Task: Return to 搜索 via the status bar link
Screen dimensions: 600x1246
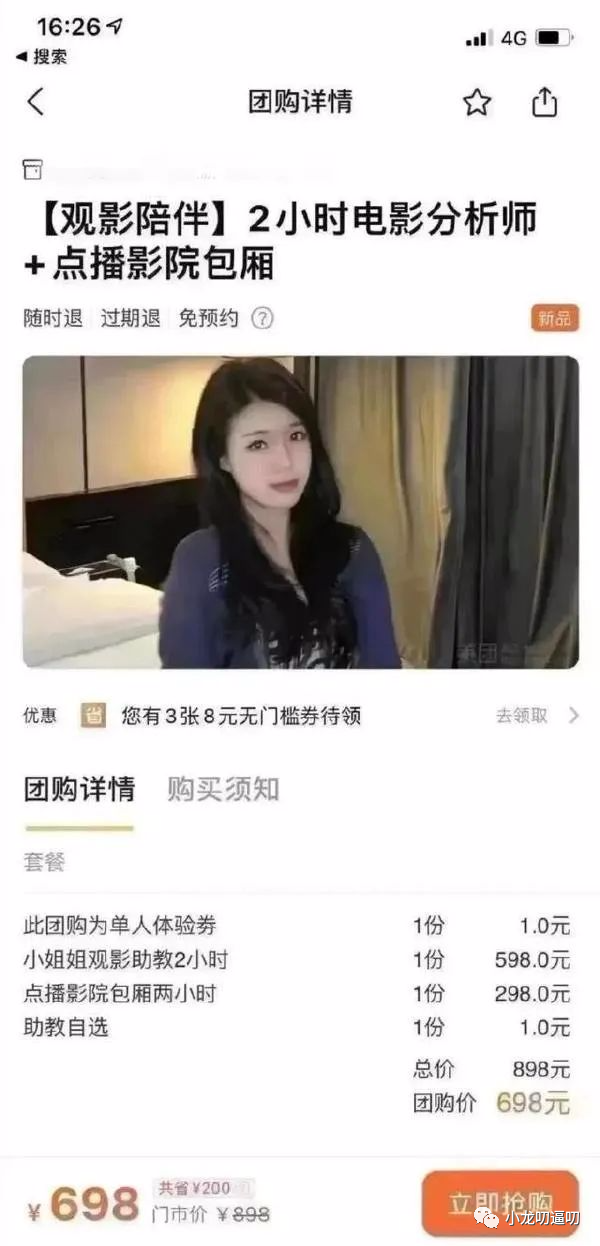Action: click(41, 57)
